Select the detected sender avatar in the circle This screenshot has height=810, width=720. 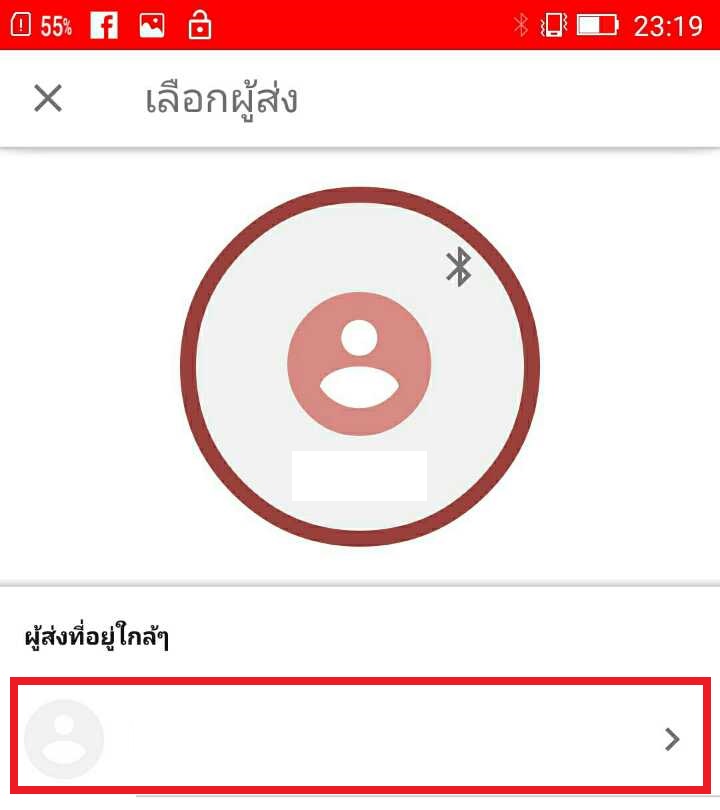coord(359,364)
